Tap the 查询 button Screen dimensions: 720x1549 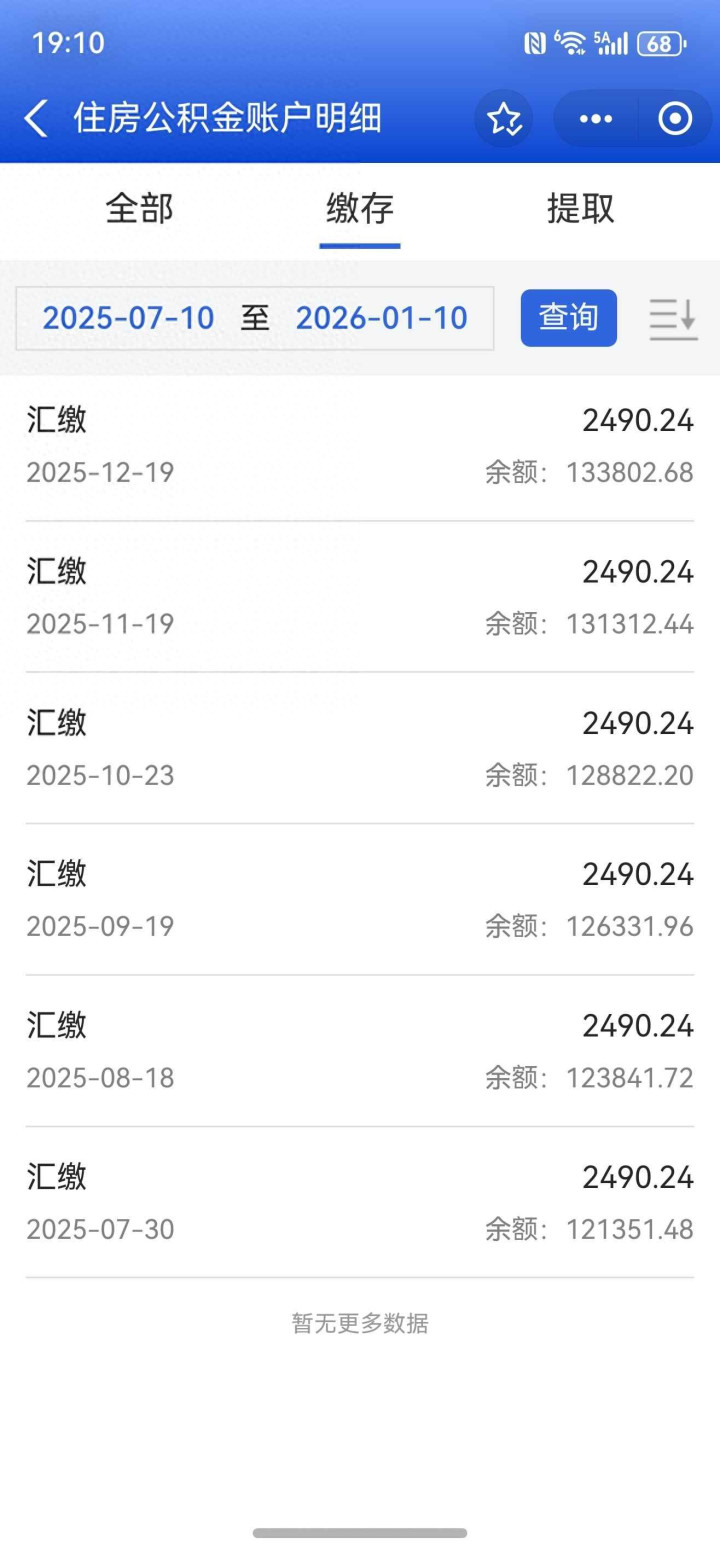568,318
